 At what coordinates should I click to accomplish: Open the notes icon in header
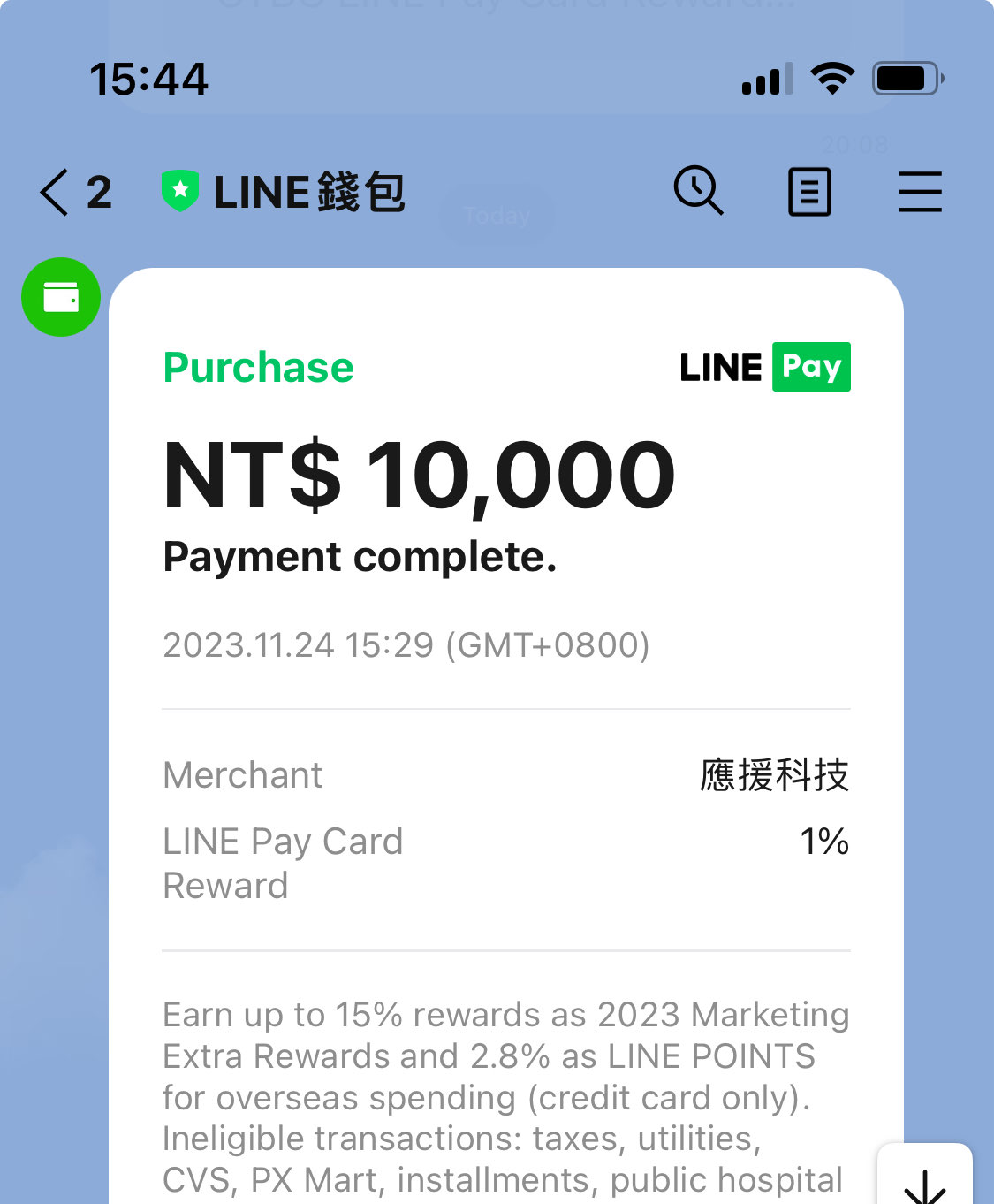809,192
